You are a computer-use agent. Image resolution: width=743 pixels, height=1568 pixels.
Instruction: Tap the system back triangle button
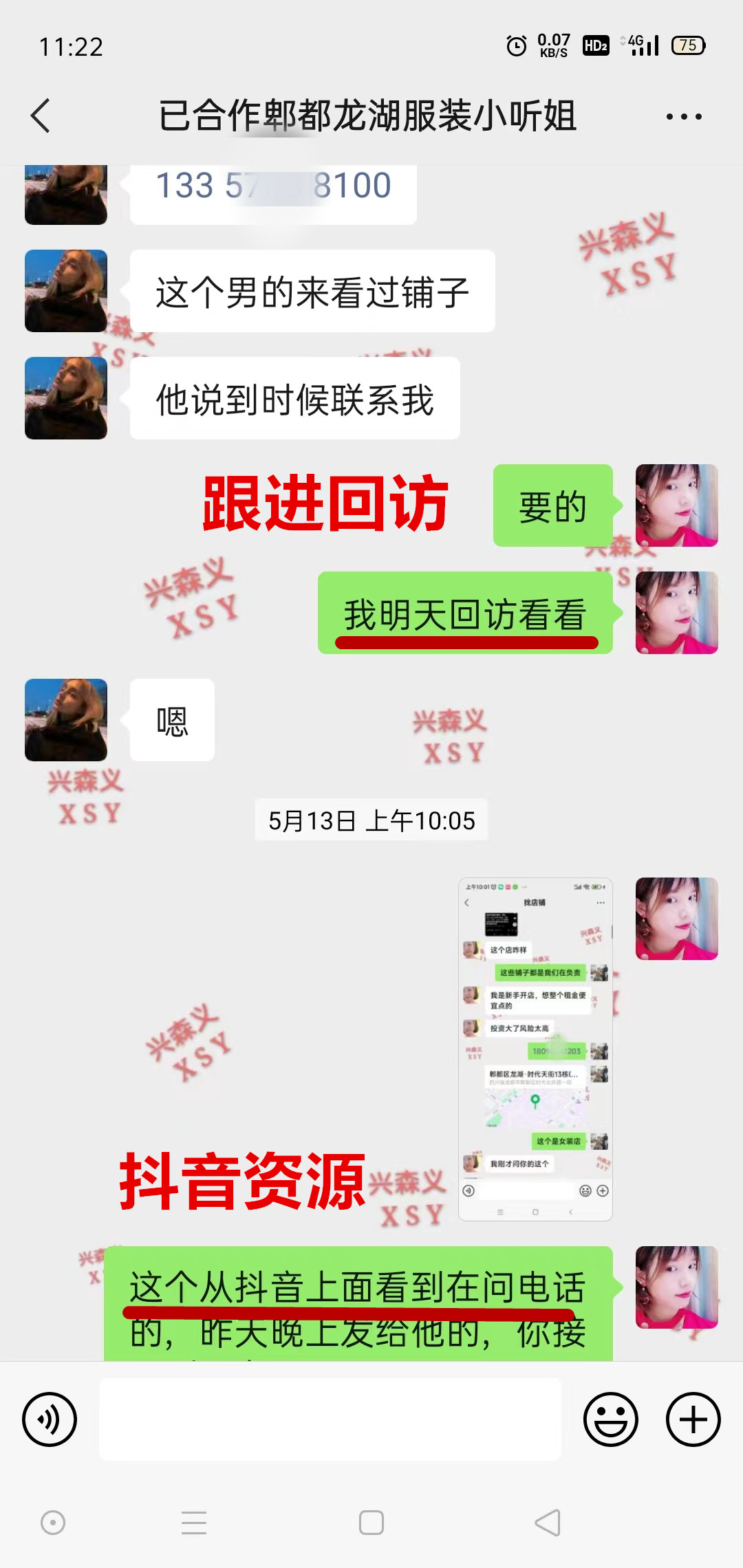pyautogui.click(x=548, y=1523)
